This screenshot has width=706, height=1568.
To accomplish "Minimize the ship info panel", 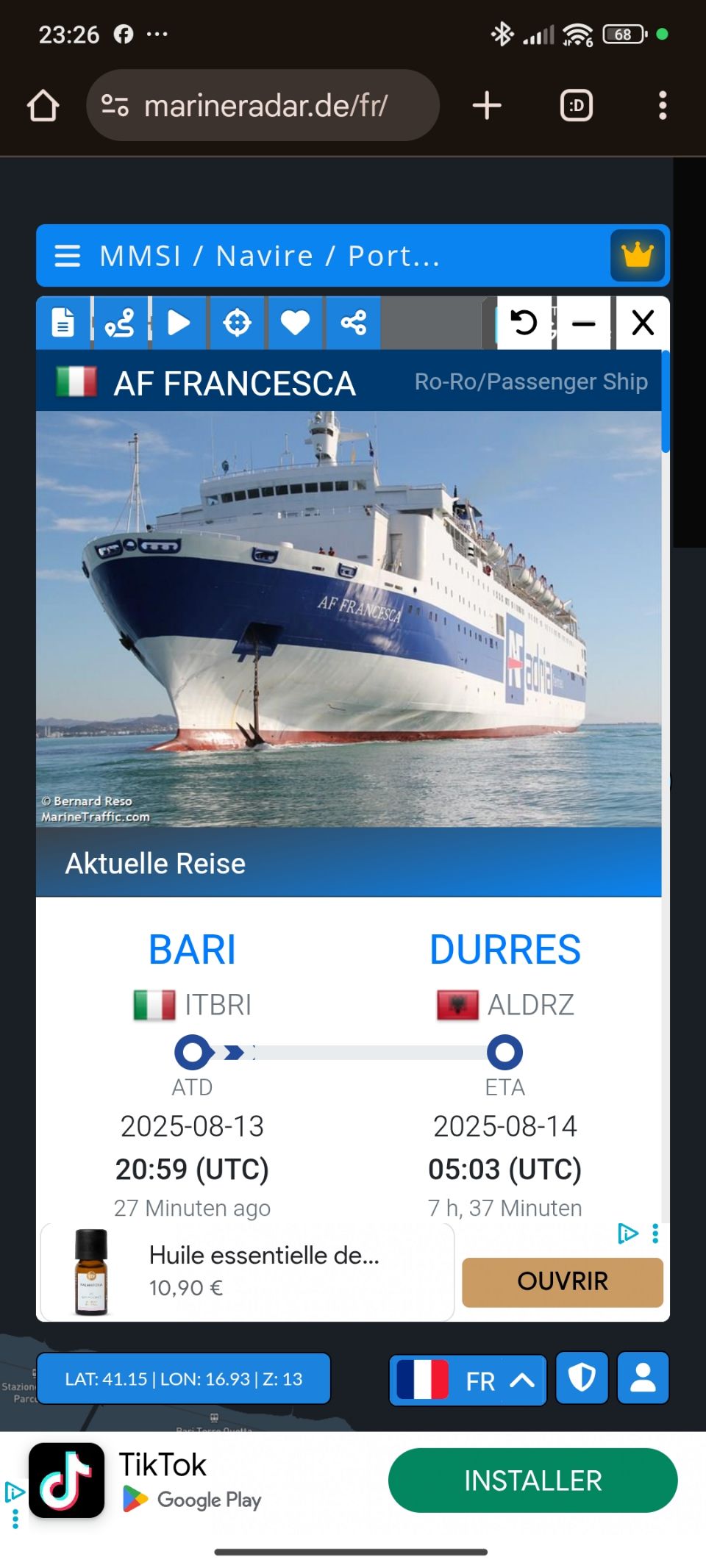I will [584, 323].
